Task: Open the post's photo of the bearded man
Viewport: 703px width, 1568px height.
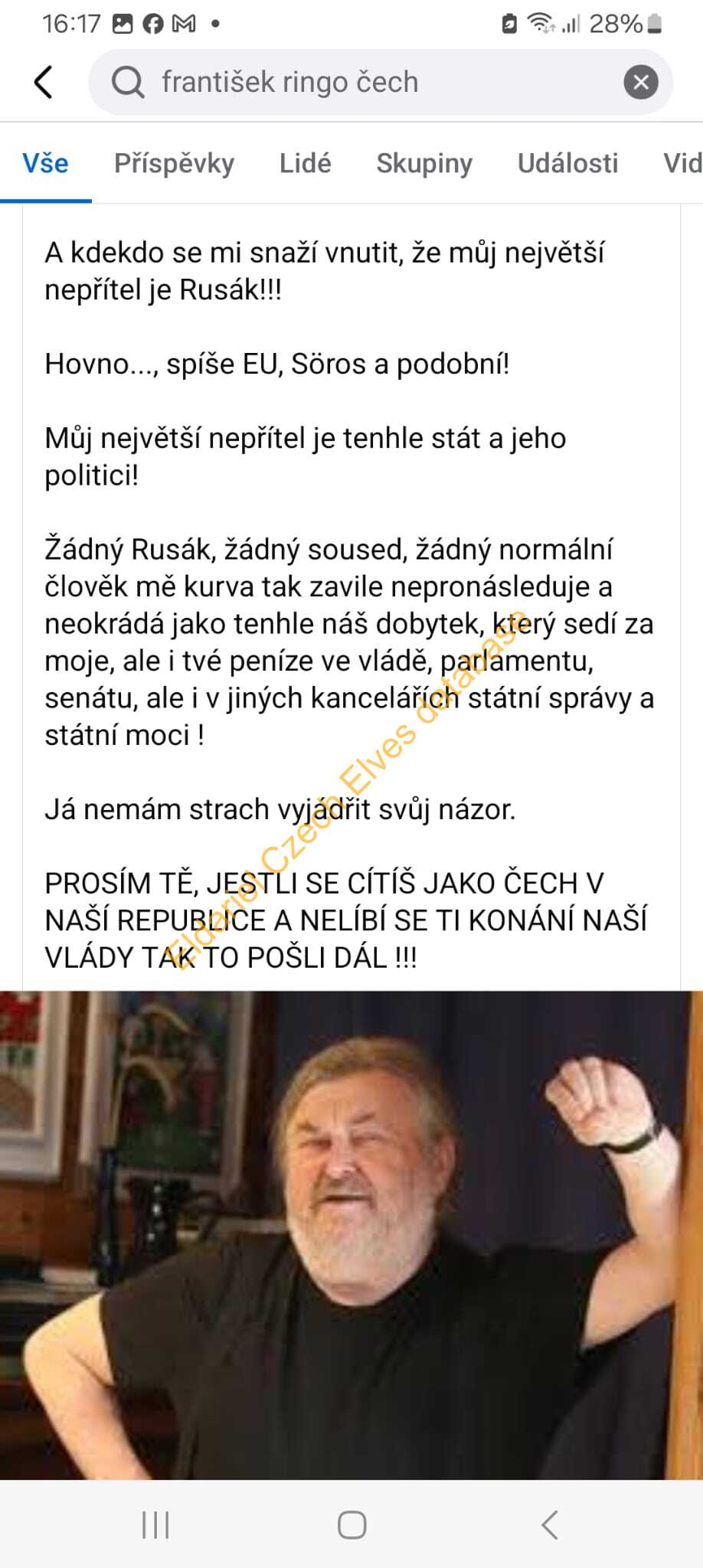Action: coord(351,1234)
